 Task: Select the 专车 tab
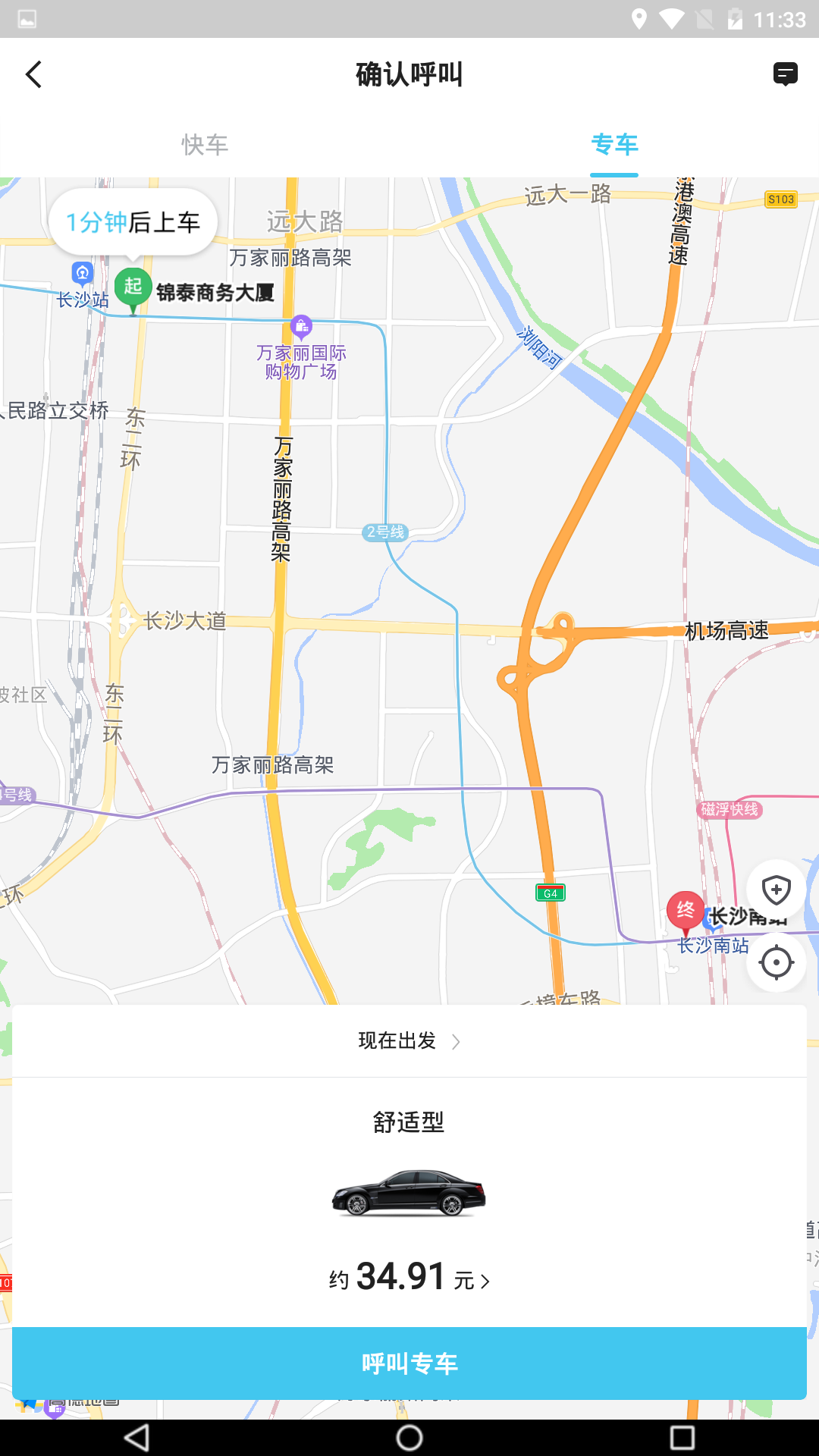pyautogui.click(x=614, y=145)
